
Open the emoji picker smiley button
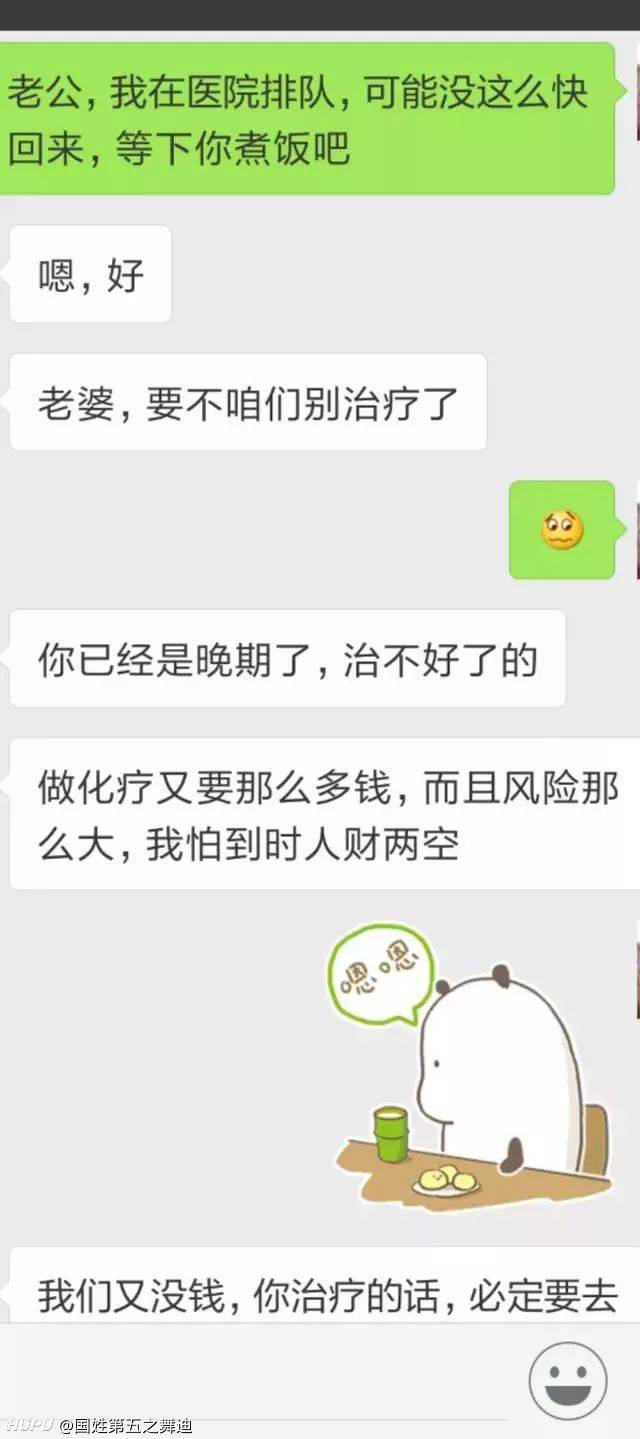point(567,1380)
